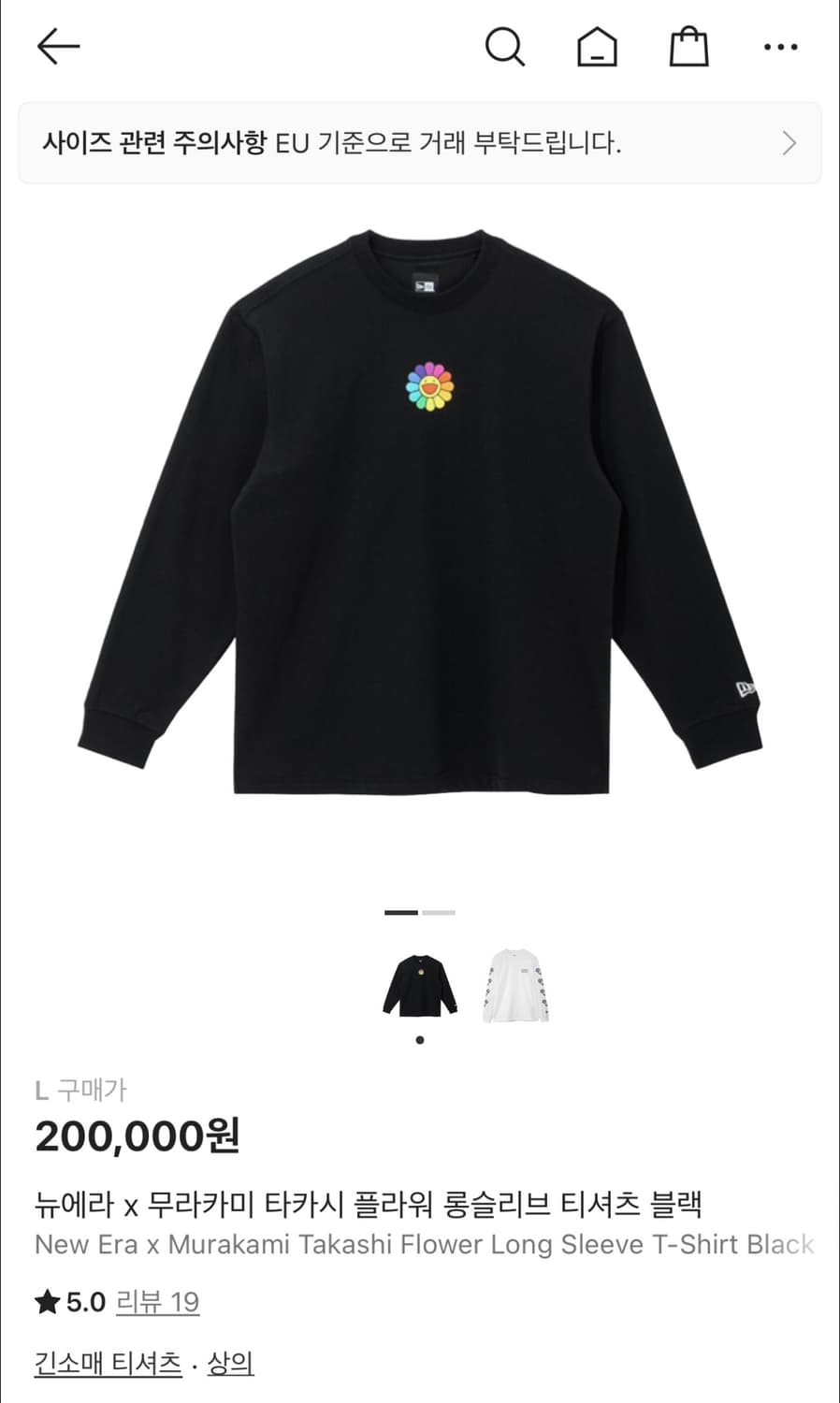Image resolution: width=840 pixels, height=1403 pixels.
Task: Tap the home icon
Action: tap(596, 45)
